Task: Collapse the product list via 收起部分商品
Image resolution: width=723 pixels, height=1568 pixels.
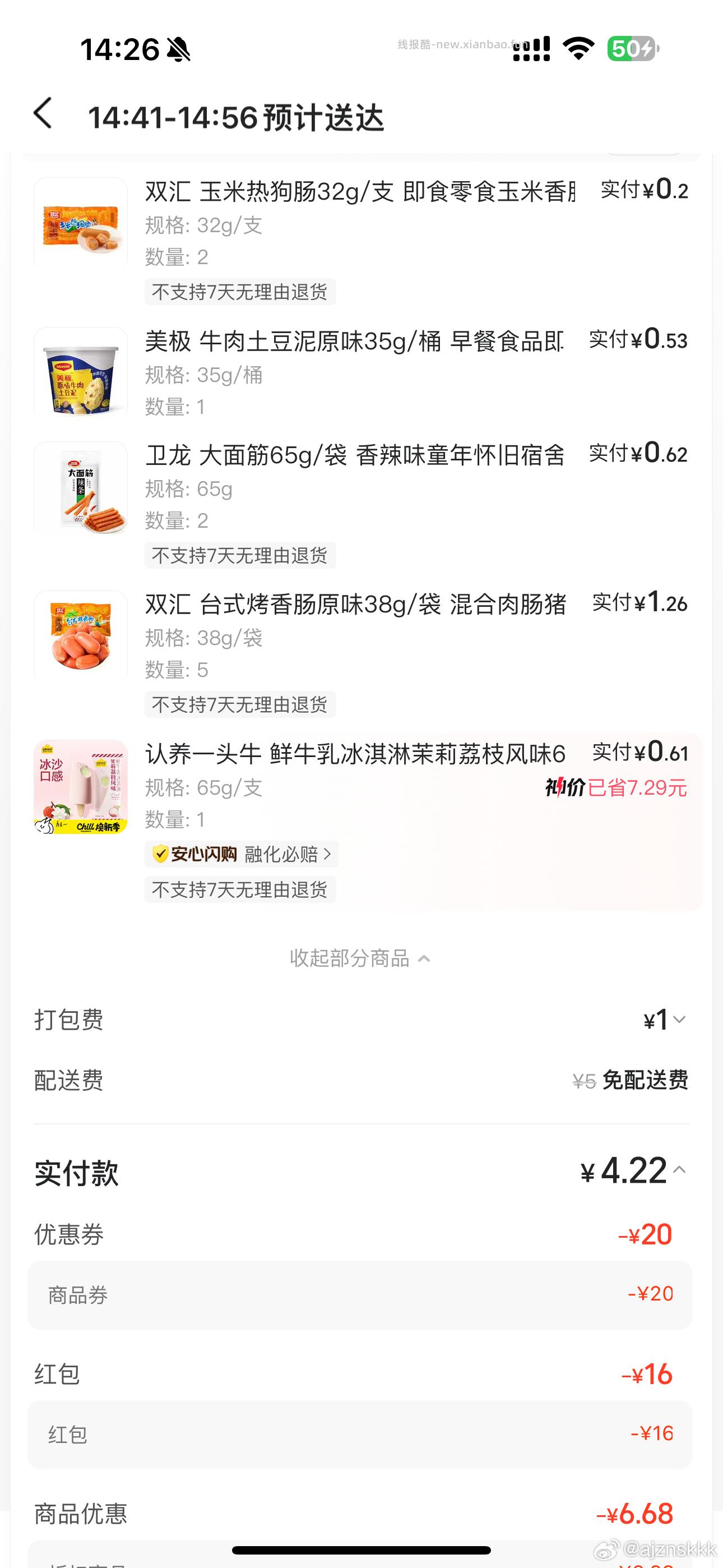Action: pyautogui.click(x=361, y=958)
